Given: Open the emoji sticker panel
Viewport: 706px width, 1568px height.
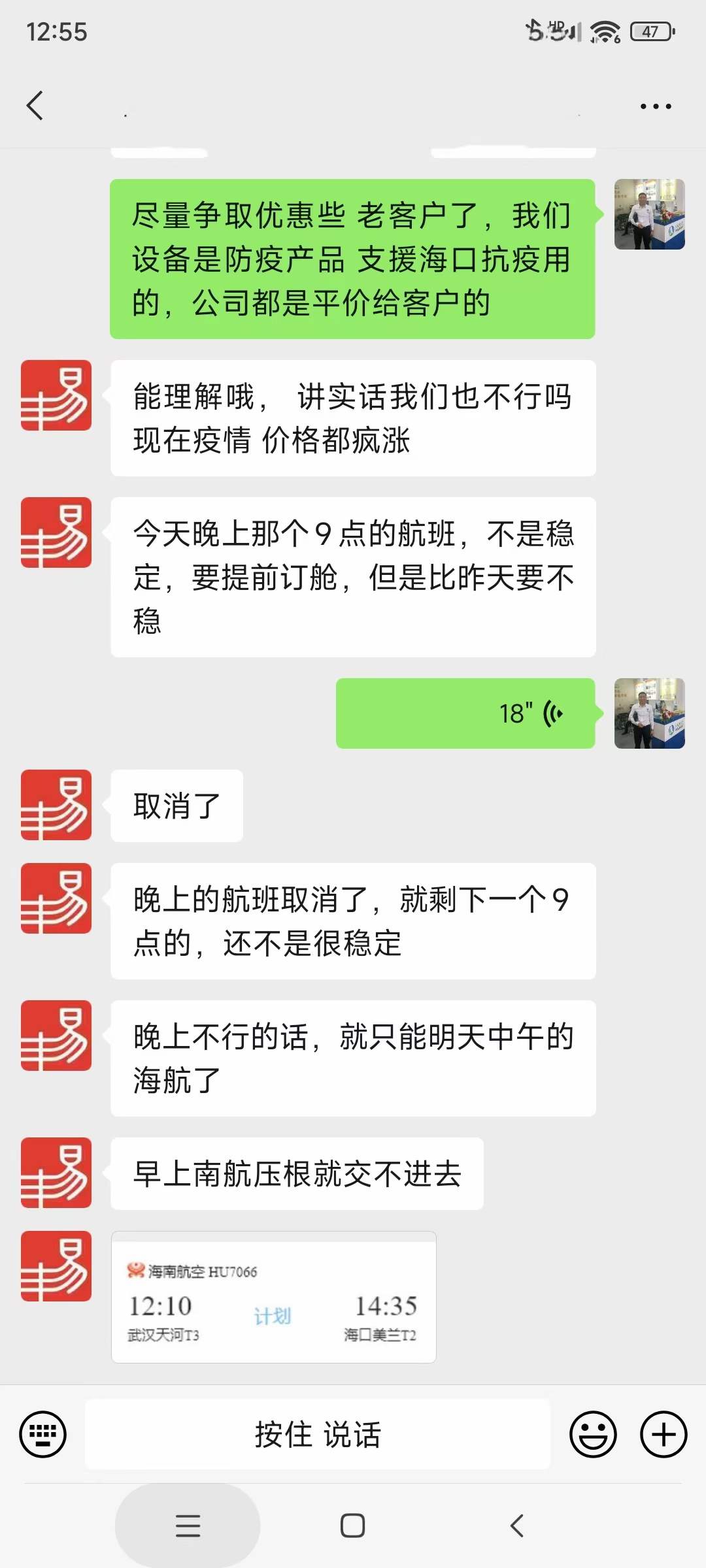Looking at the screenshot, I should pyautogui.click(x=593, y=1434).
